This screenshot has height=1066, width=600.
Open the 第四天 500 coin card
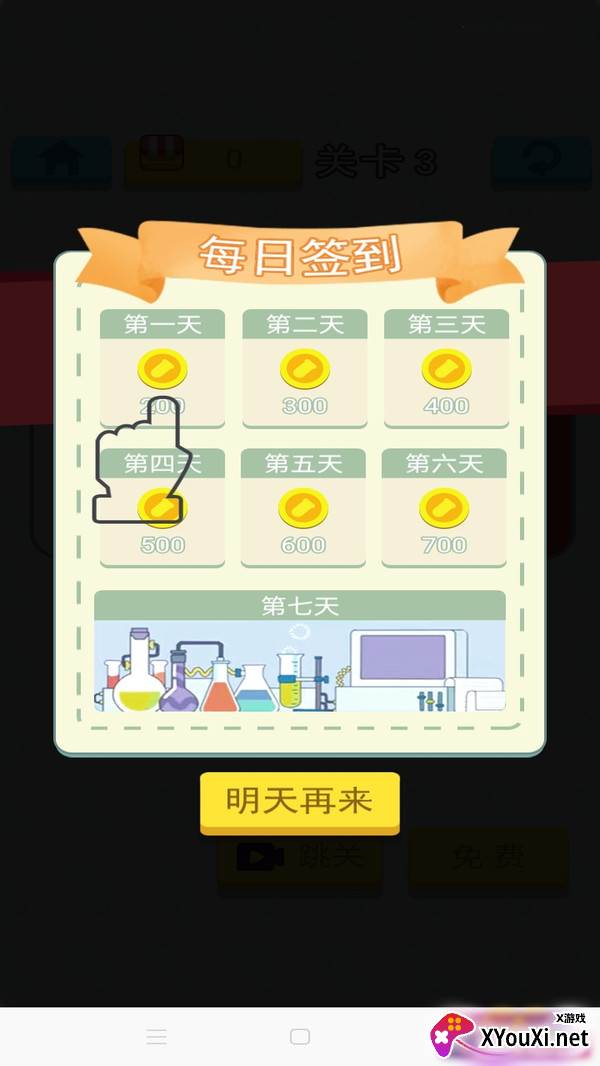click(x=162, y=508)
